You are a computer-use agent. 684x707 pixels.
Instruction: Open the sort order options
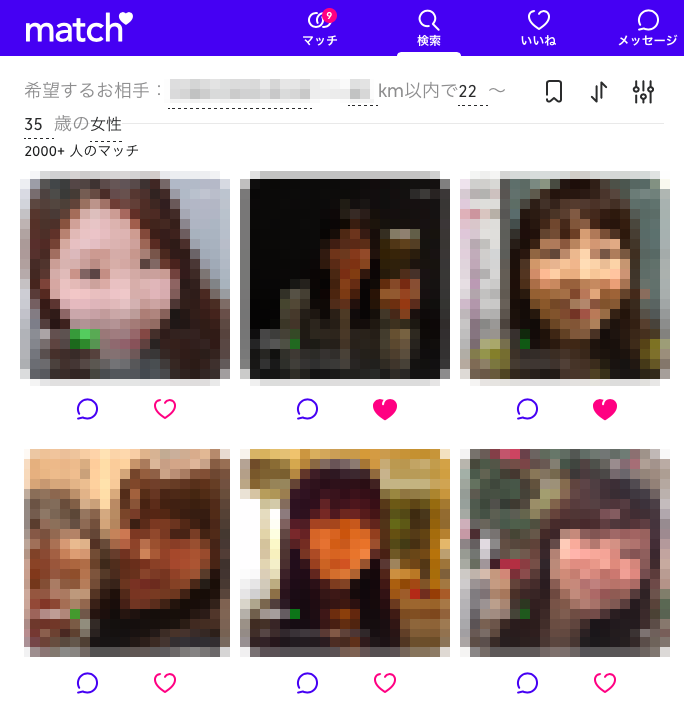click(x=599, y=92)
